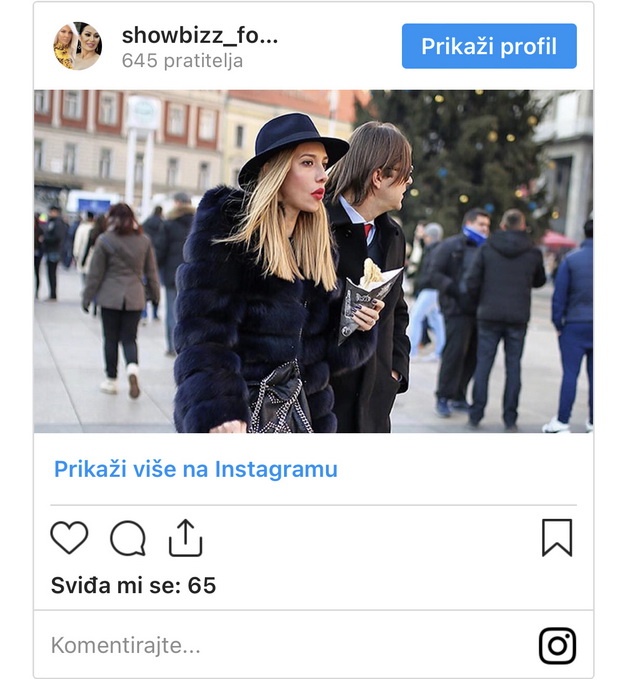Follow the Prikaži više na Instagramu link
The image size is (630, 679).
[195, 469]
